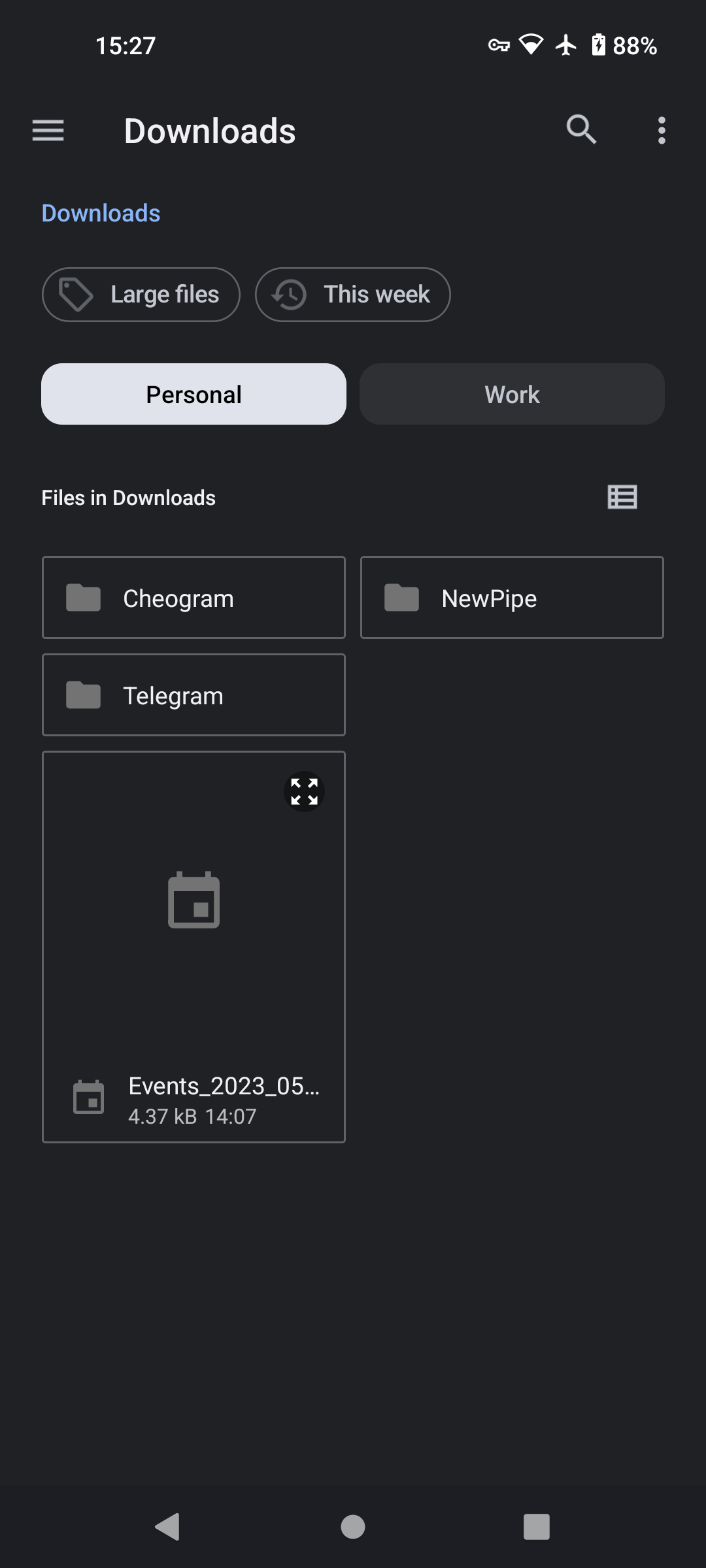
Task: Filter by This week chip
Action: (352, 295)
